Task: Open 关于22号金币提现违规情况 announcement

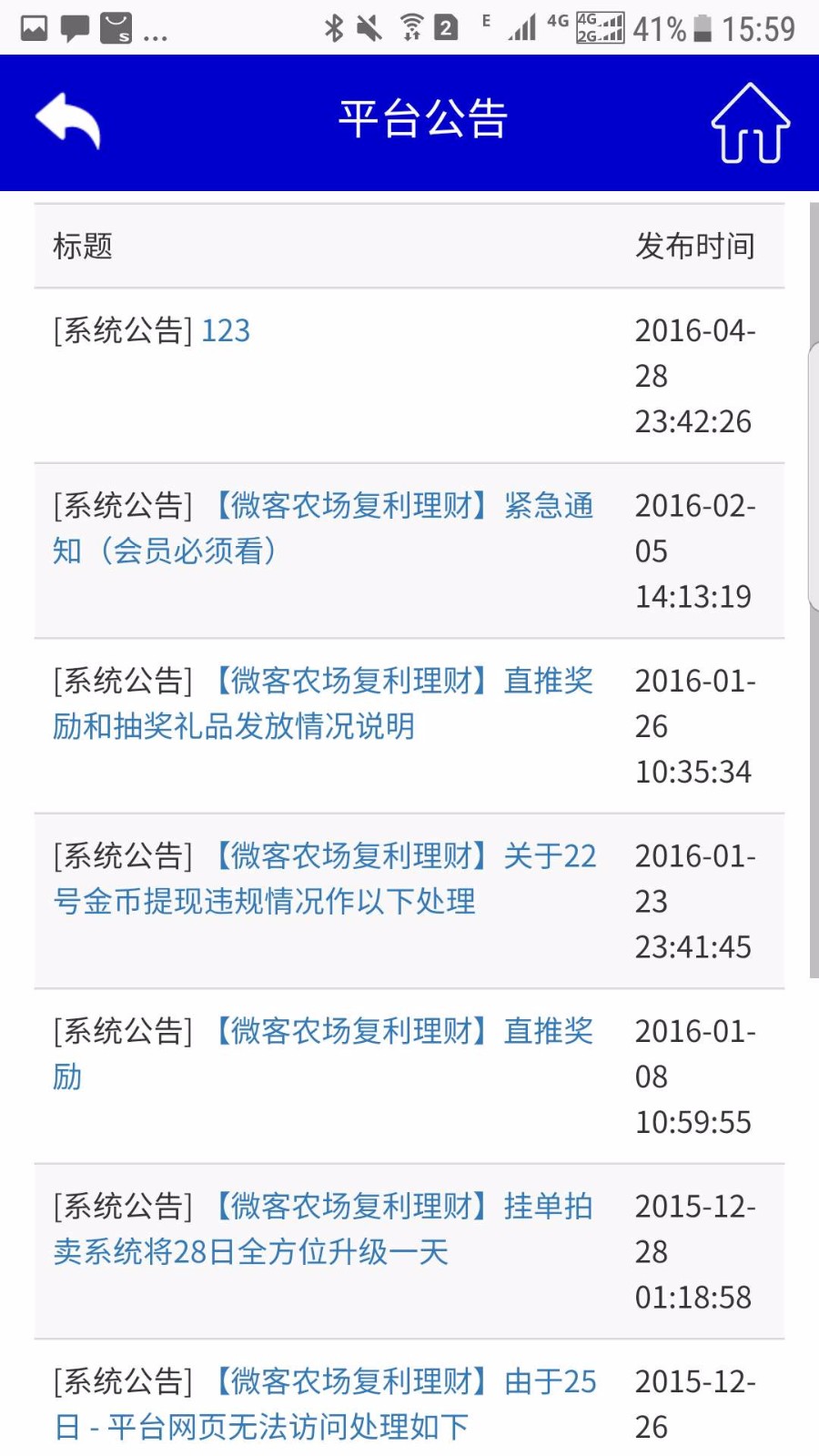Action: (x=324, y=879)
